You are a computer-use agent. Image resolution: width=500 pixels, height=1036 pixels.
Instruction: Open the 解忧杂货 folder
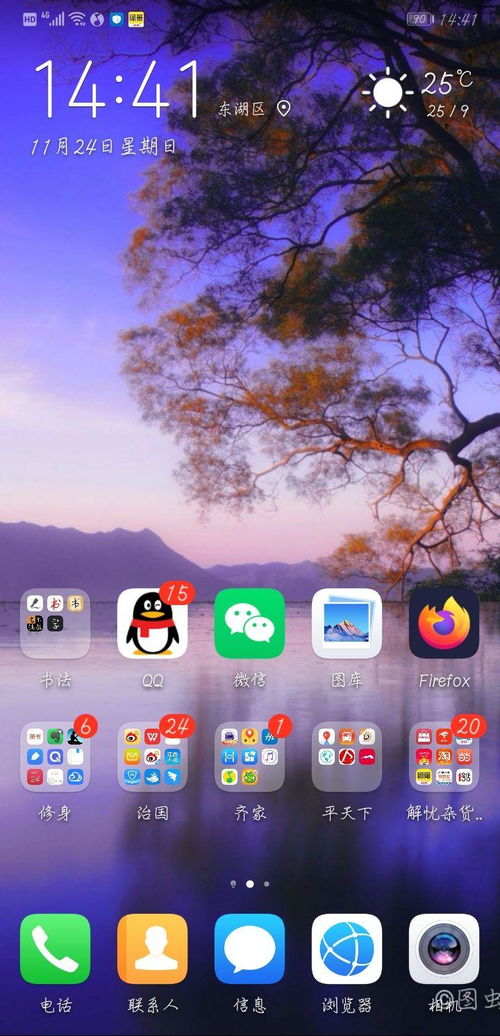(x=444, y=757)
